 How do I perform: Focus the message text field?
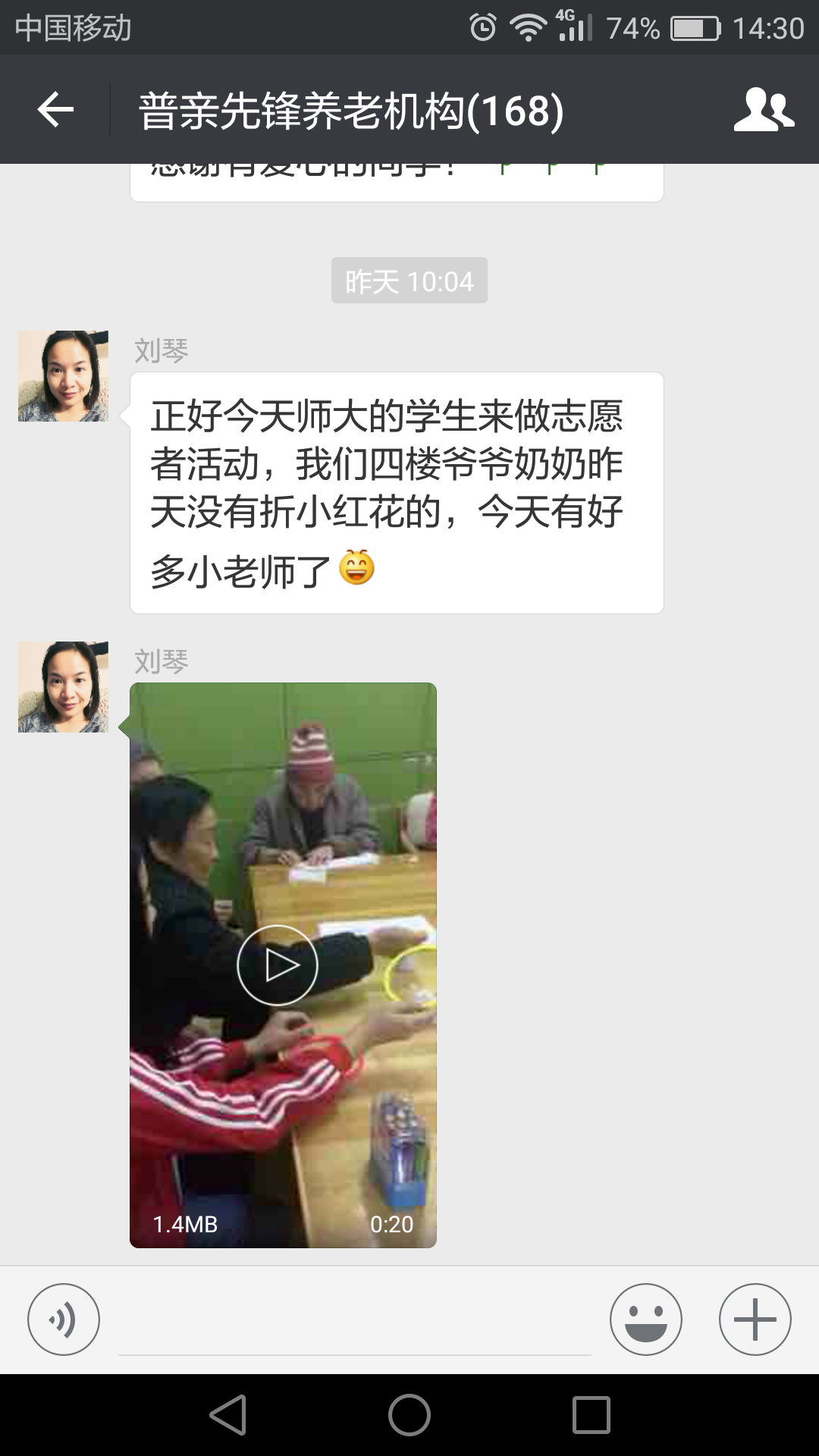pyautogui.click(x=354, y=1323)
